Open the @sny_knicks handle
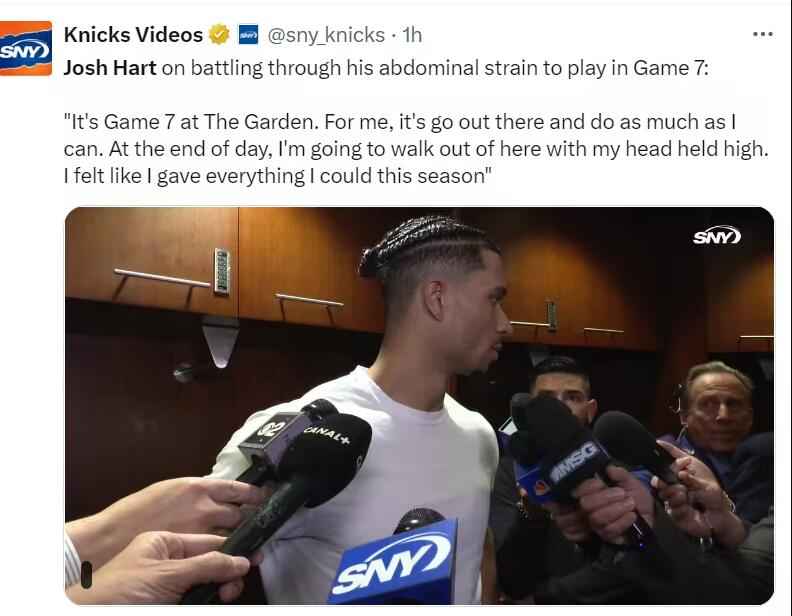Viewport: 792px width, 616px height. [x=325, y=35]
